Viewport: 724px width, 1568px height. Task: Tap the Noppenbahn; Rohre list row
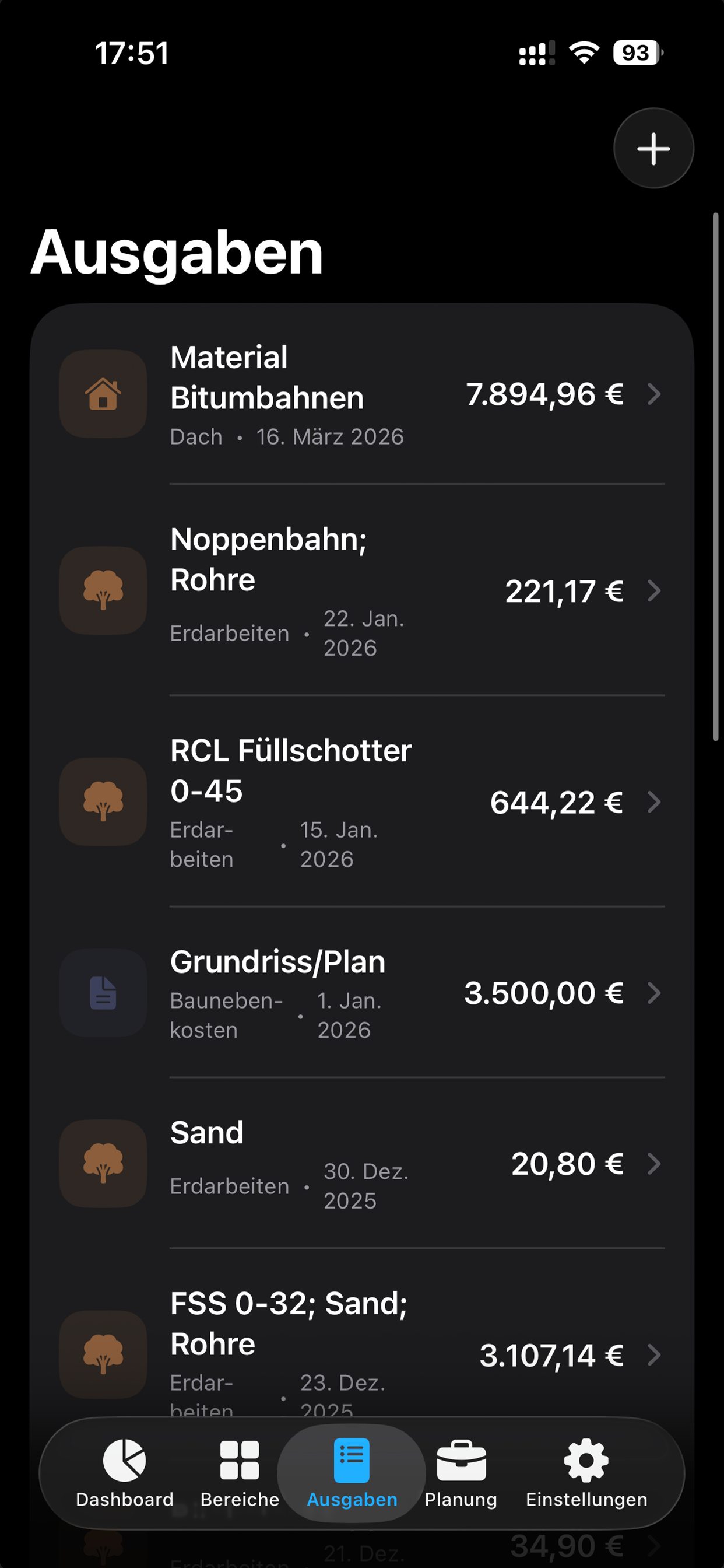pos(365,591)
